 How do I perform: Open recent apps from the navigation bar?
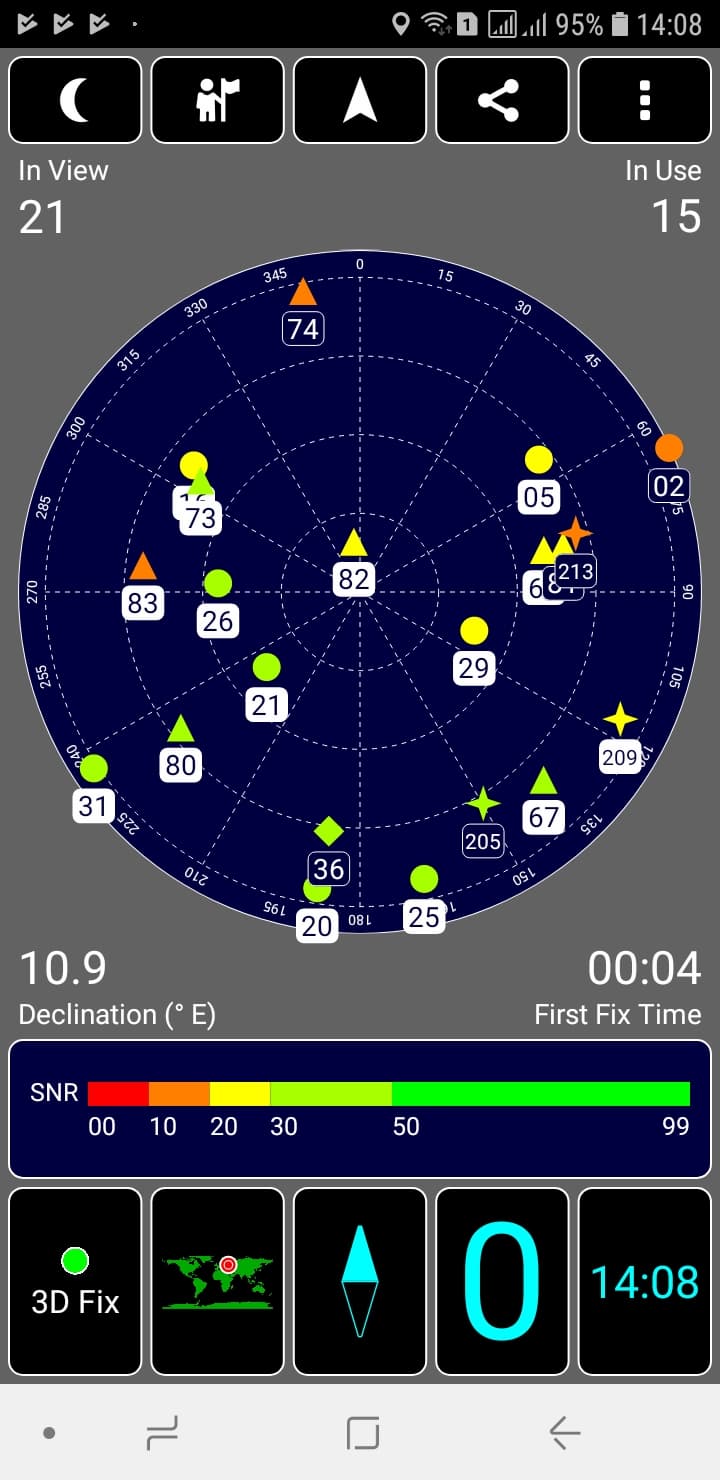pyautogui.click(x=162, y=1434)
